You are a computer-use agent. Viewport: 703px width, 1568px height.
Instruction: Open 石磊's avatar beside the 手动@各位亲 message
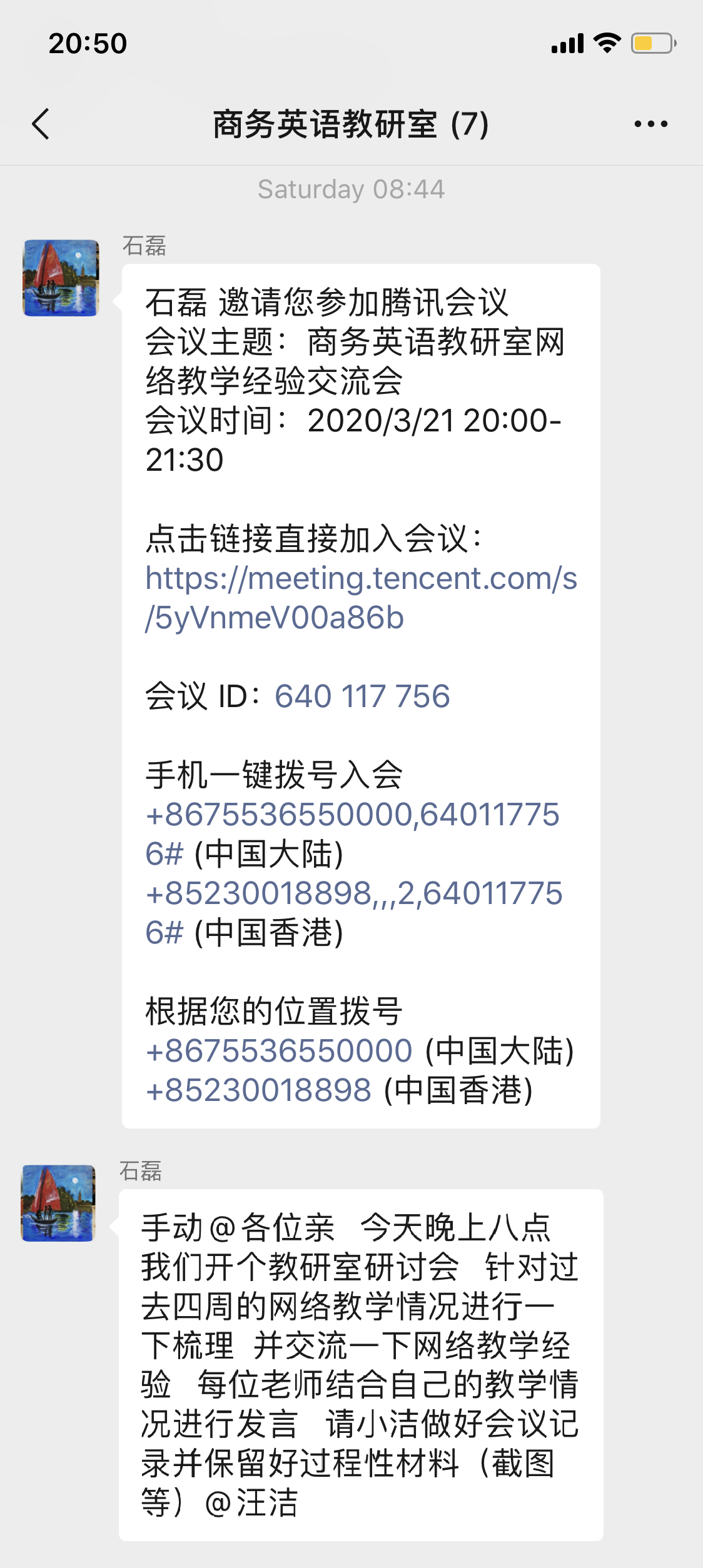[58, 1203]
